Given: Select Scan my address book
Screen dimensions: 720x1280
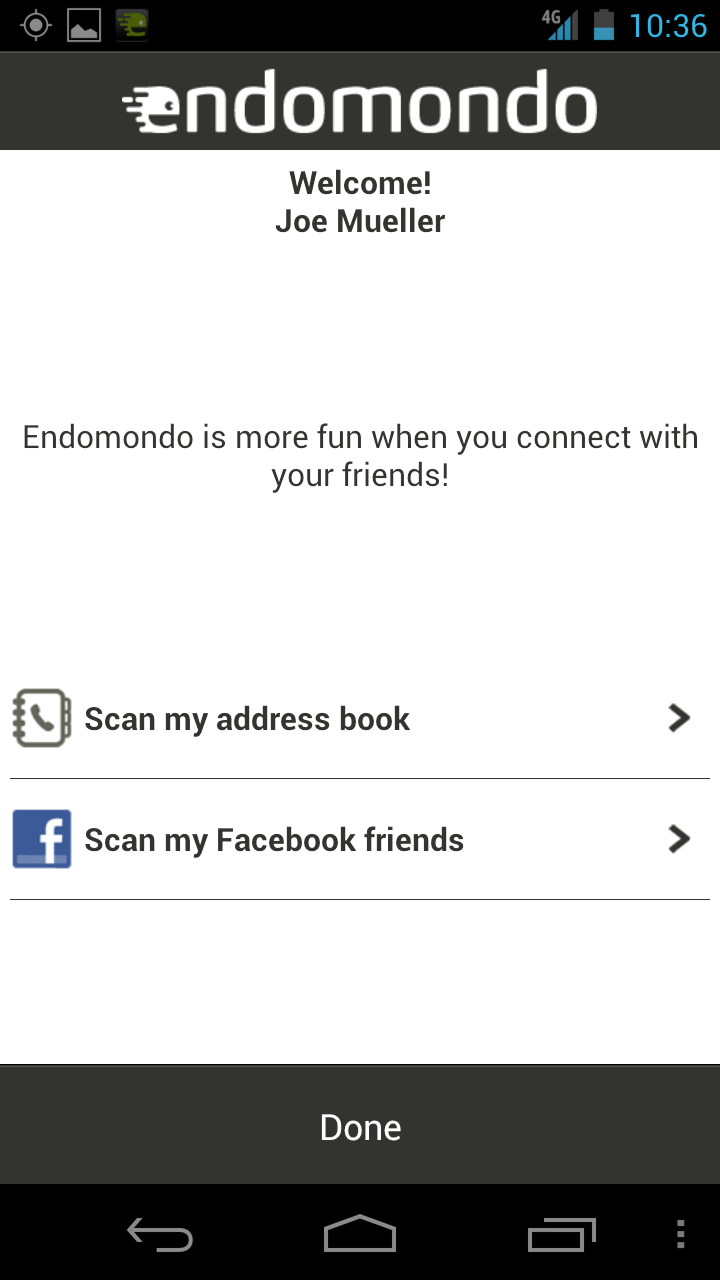Looking at the screenshot, I should click(360, 719).
